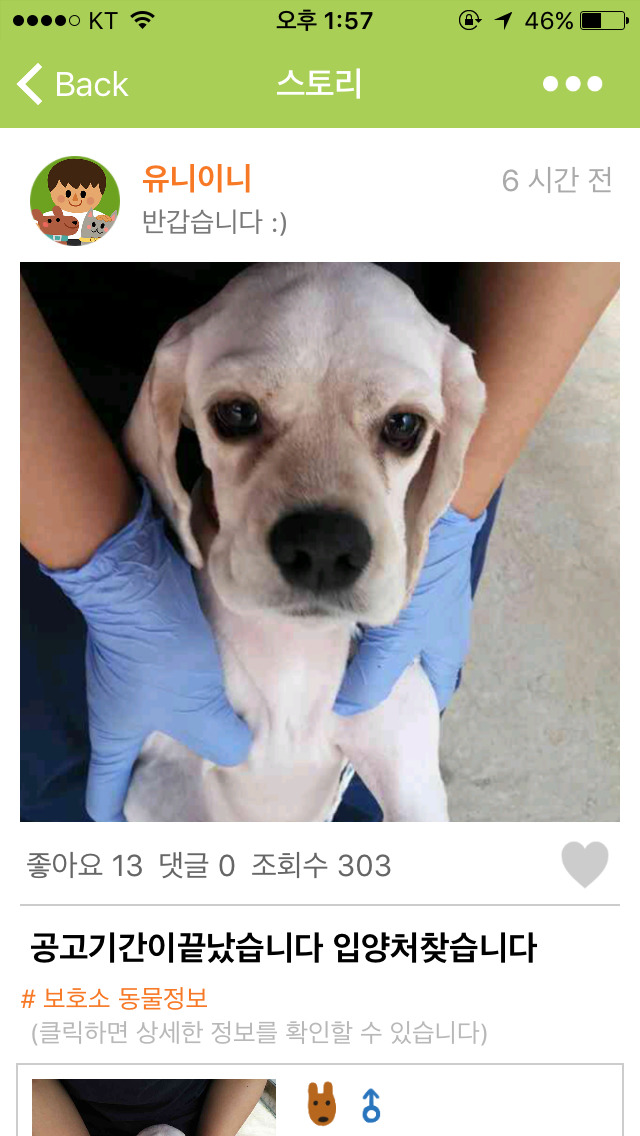
Task: Go back using the Back button
Action: click(x=72, y=84)
